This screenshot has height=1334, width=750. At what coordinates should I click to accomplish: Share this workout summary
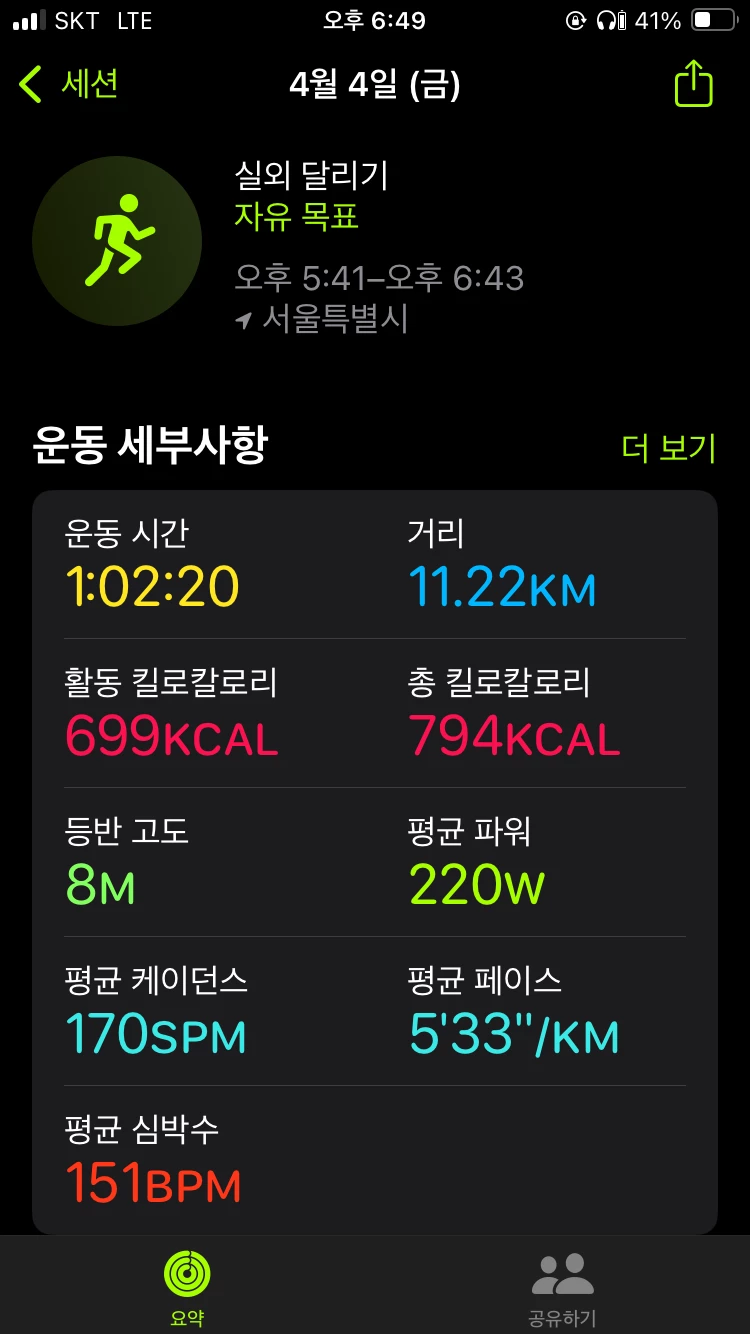point(693,84)
